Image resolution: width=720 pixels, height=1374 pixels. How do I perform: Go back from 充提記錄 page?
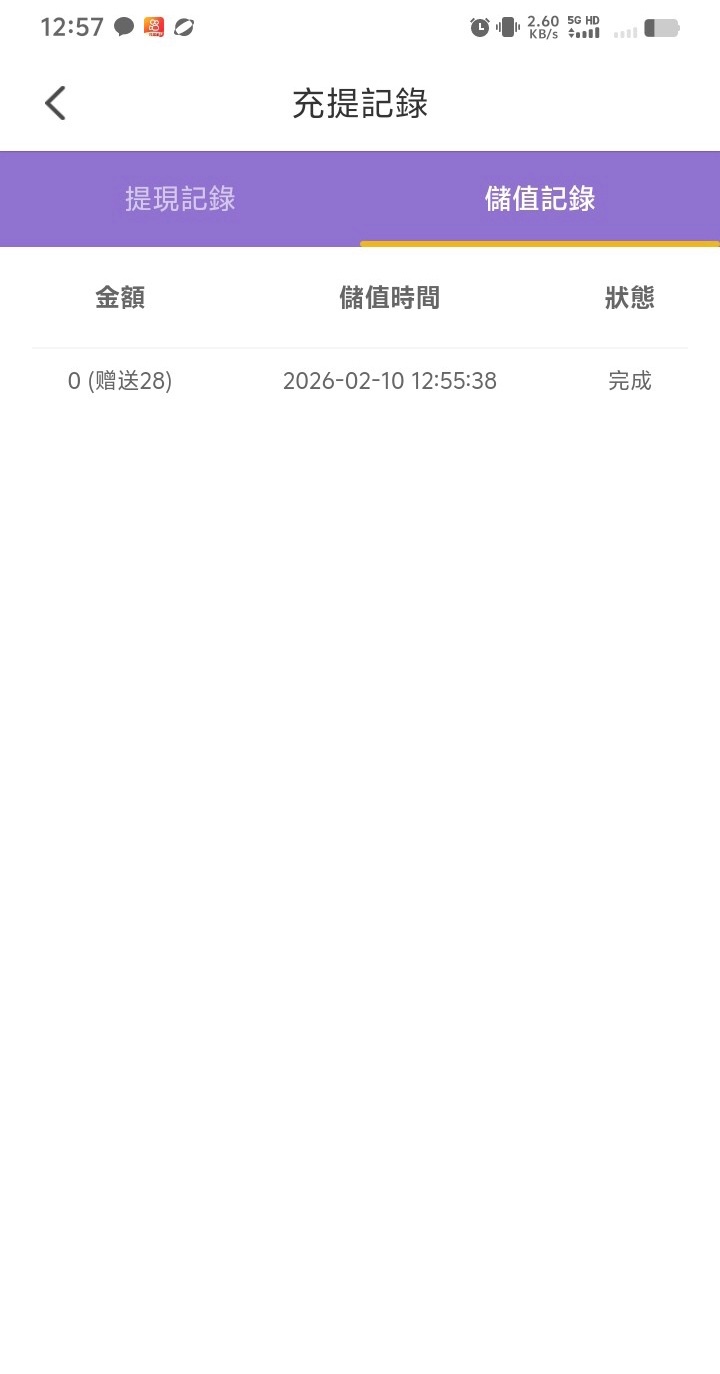(x=55, y=103)
